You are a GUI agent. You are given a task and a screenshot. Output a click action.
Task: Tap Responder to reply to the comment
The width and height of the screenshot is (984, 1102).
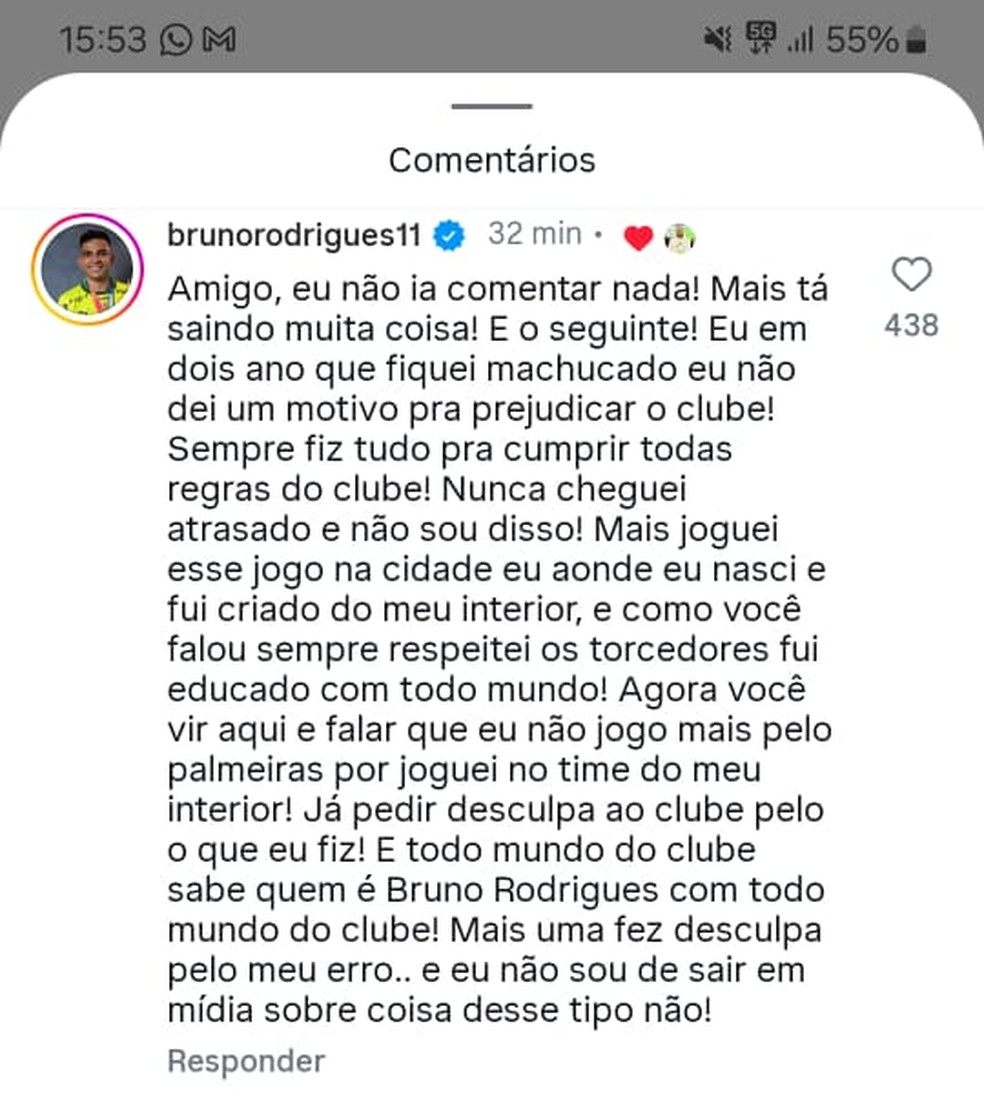pyautogui.click(x=246, y=1061)
